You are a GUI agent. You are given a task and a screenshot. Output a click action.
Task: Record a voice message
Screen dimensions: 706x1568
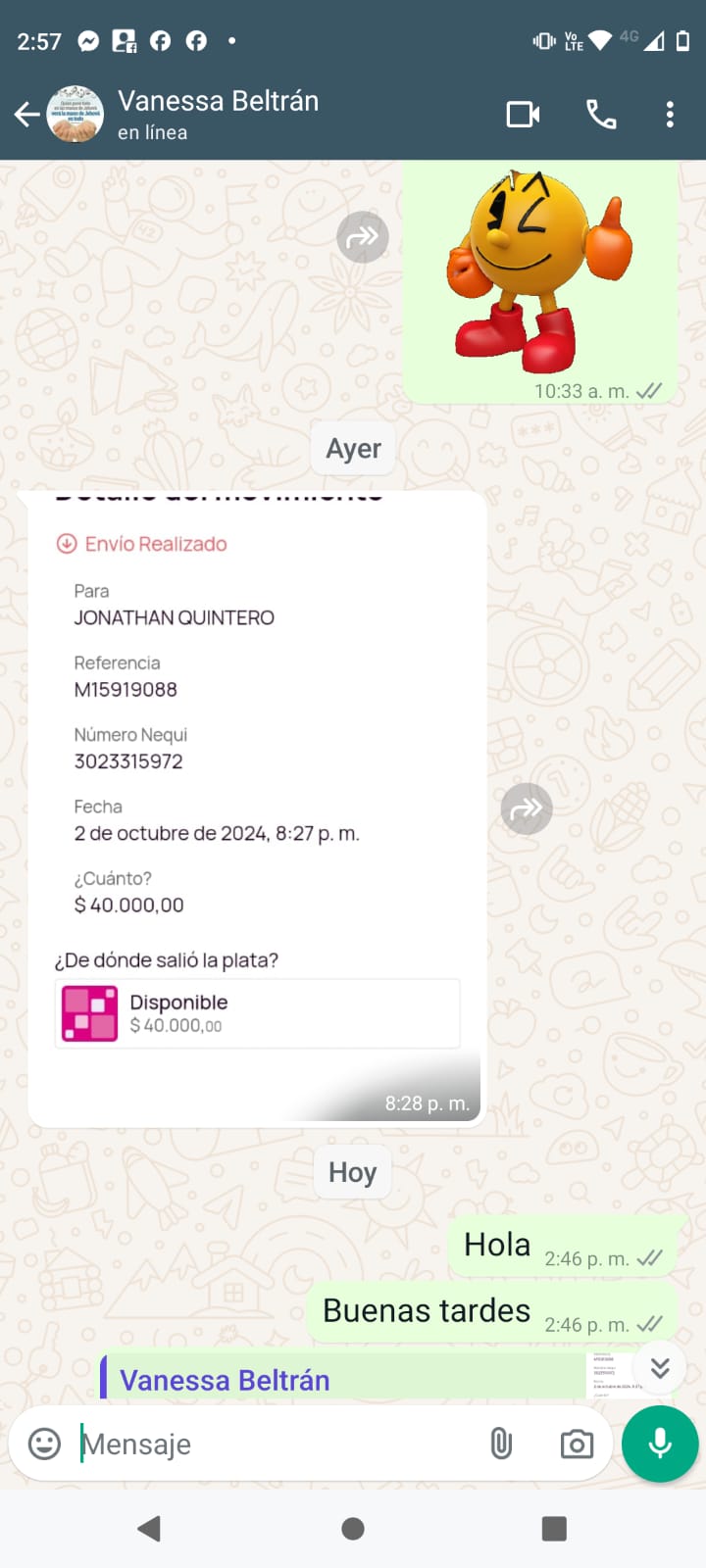click(660, 1444)
